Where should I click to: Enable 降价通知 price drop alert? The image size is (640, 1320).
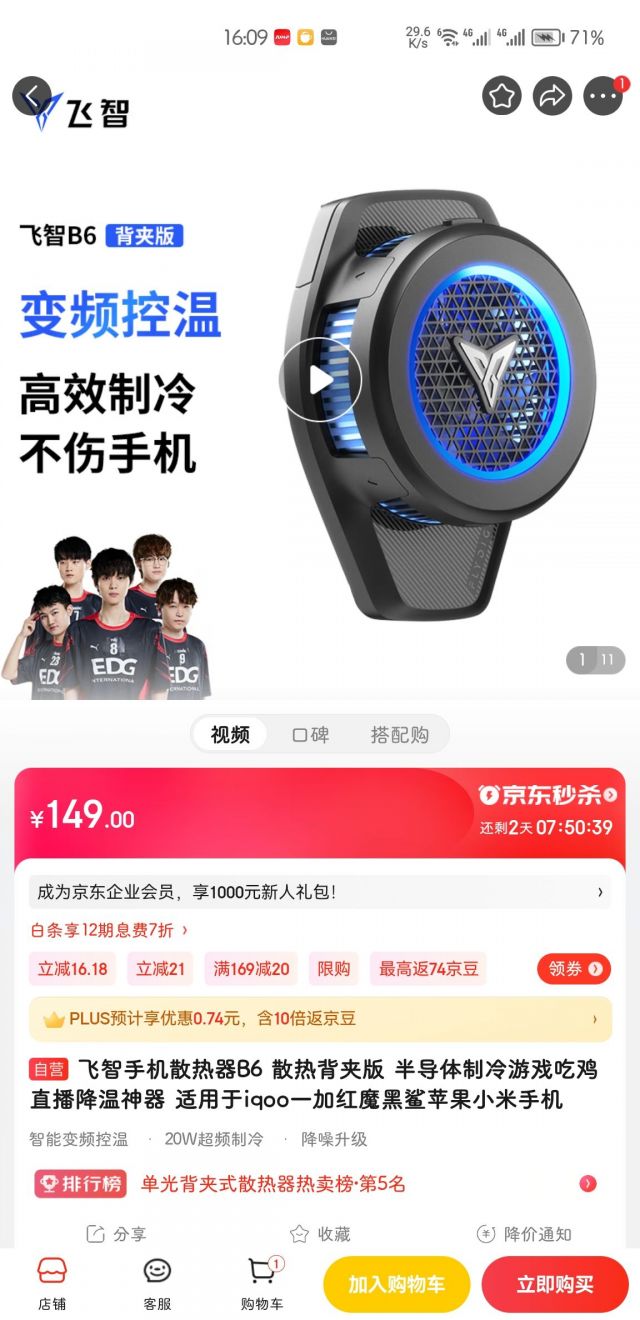point(524,1234)
